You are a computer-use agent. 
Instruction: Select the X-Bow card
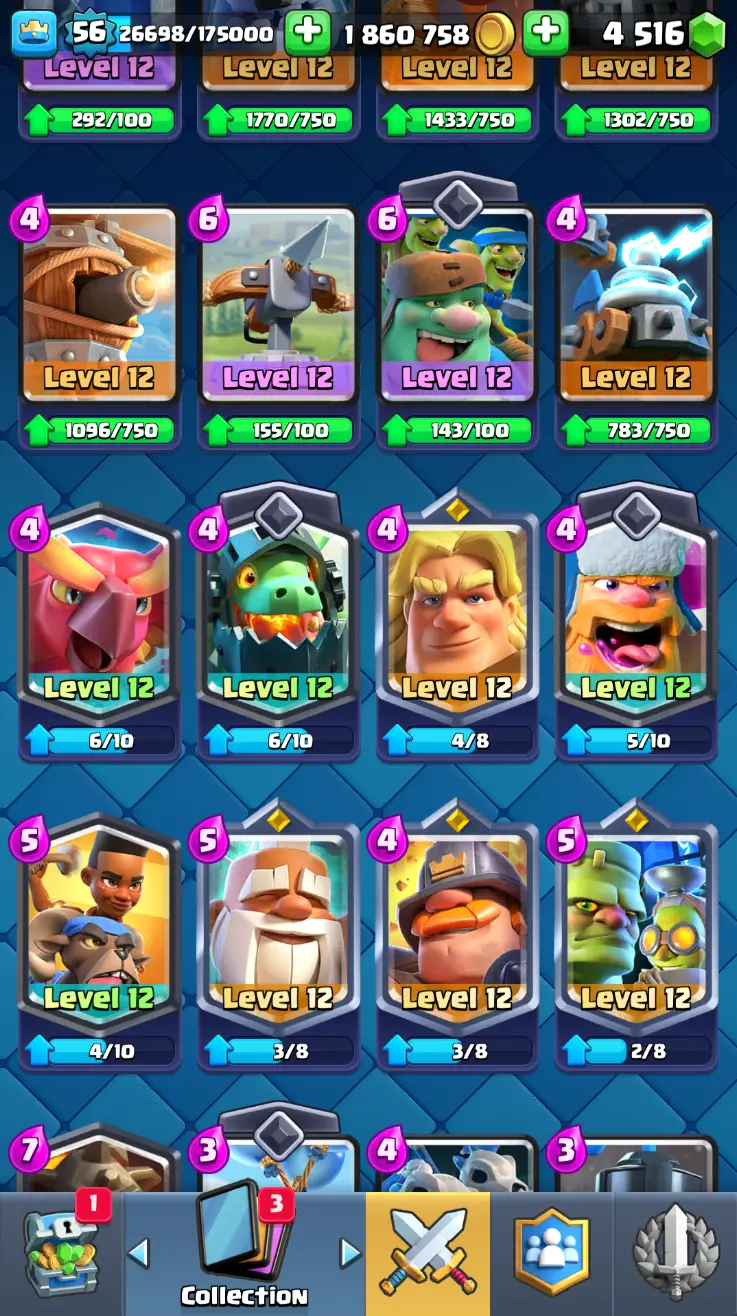click(278, 310)
